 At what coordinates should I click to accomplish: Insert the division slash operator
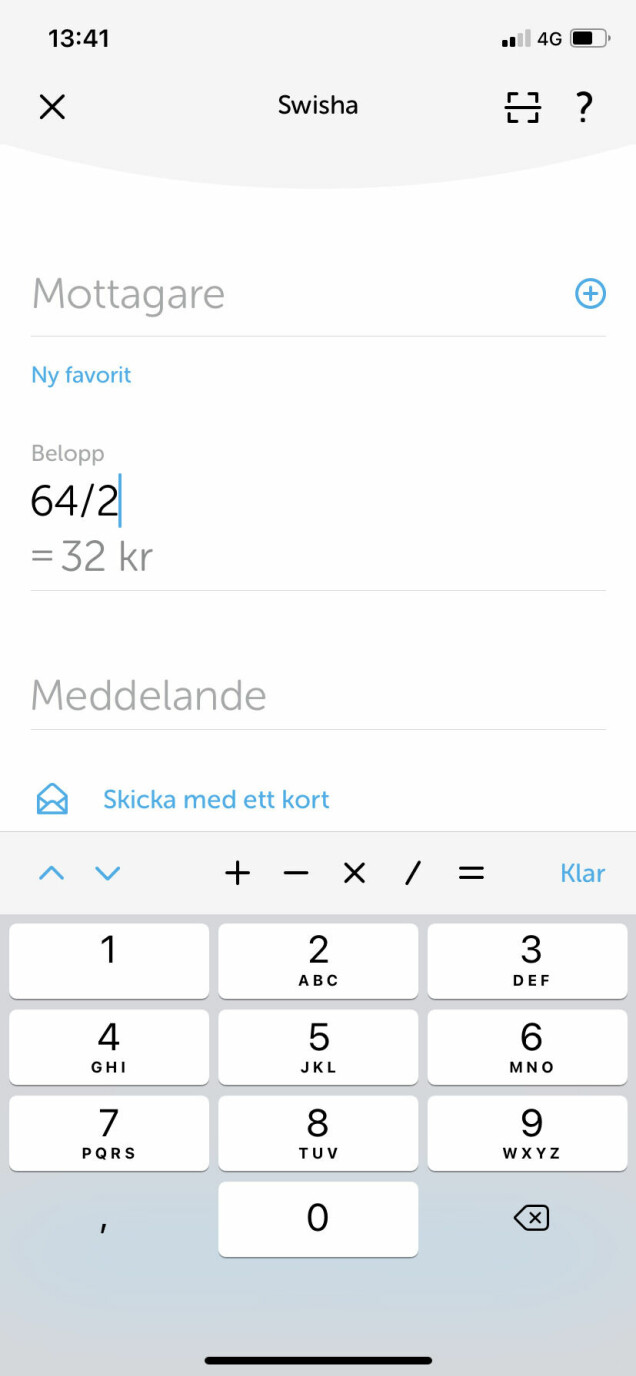[x=412, y=873]
